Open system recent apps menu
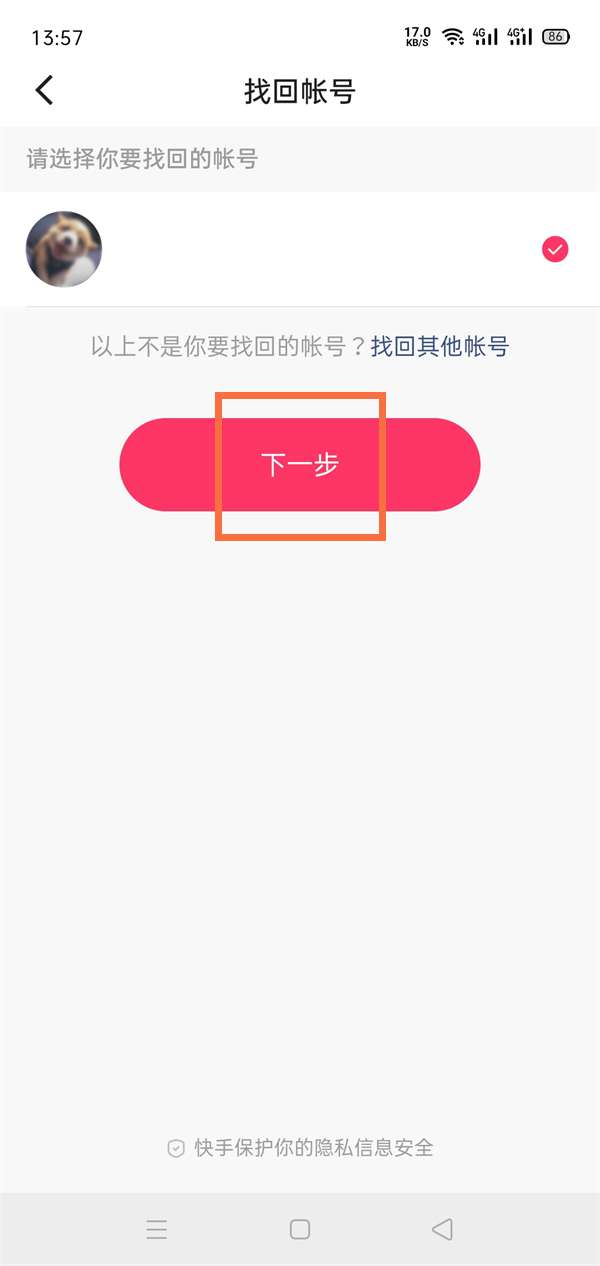 [x=157, y=1230]
